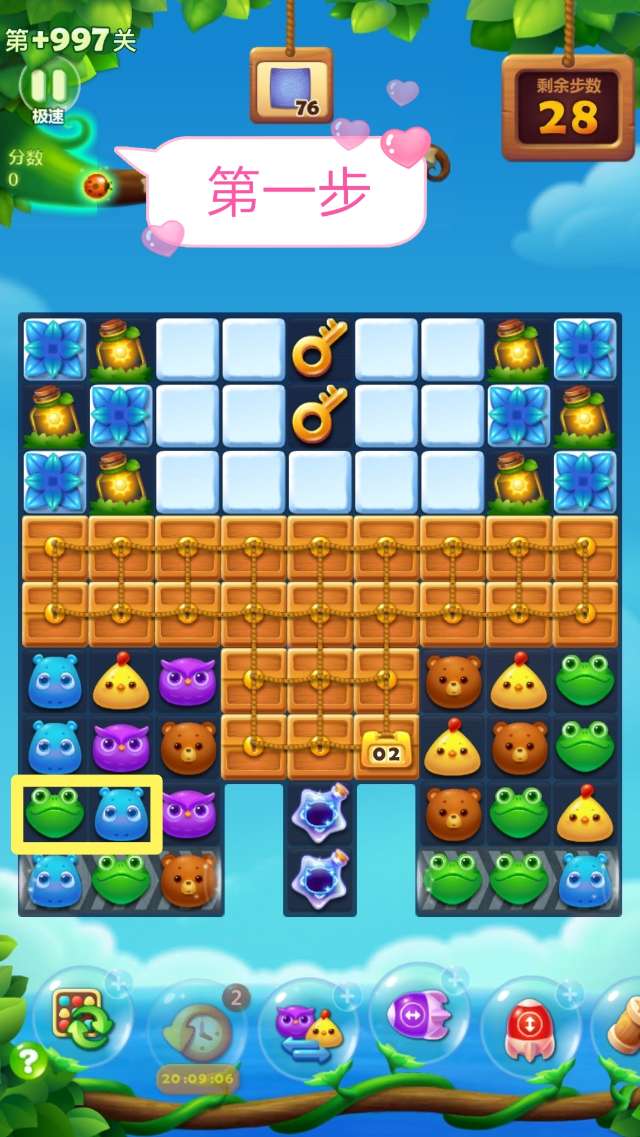This screenshot has height=1137, width=640.
Task: Open the green question mark help
Action: pos(29,1061)
